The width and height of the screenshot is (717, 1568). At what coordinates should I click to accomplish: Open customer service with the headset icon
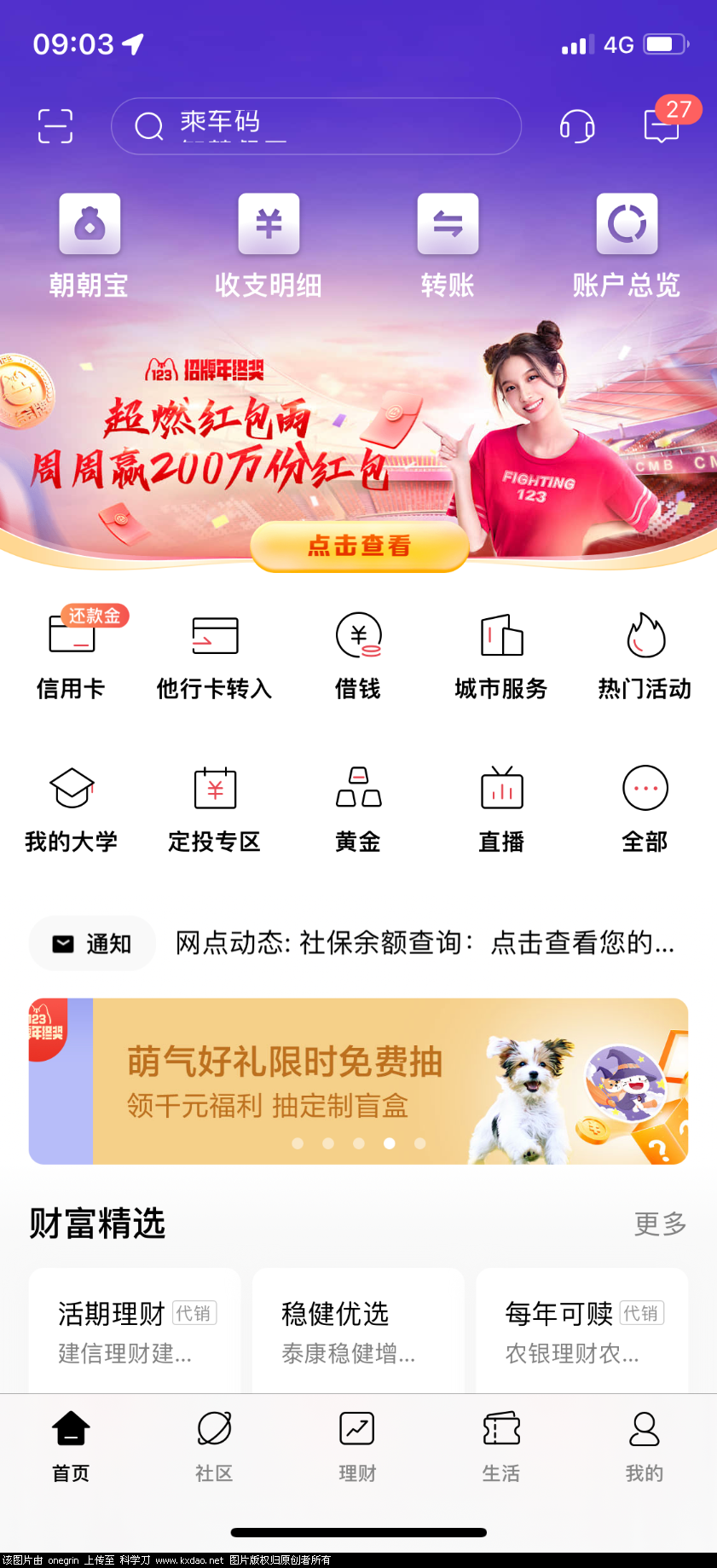pos(576,126)
